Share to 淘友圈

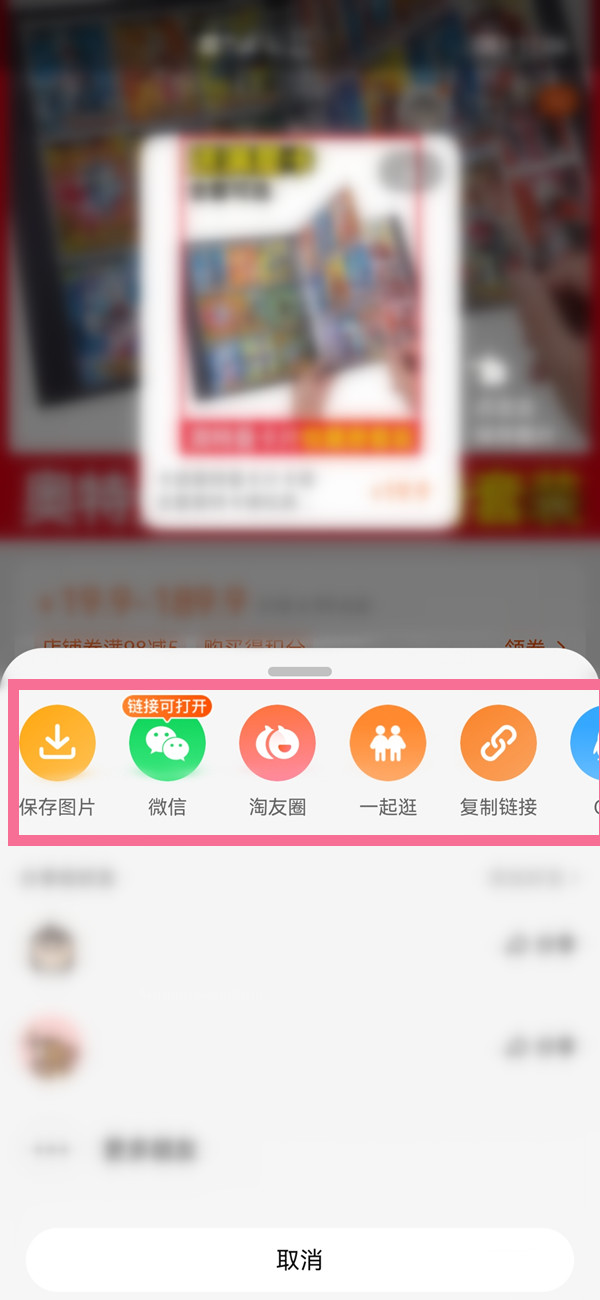click(277, 743)
